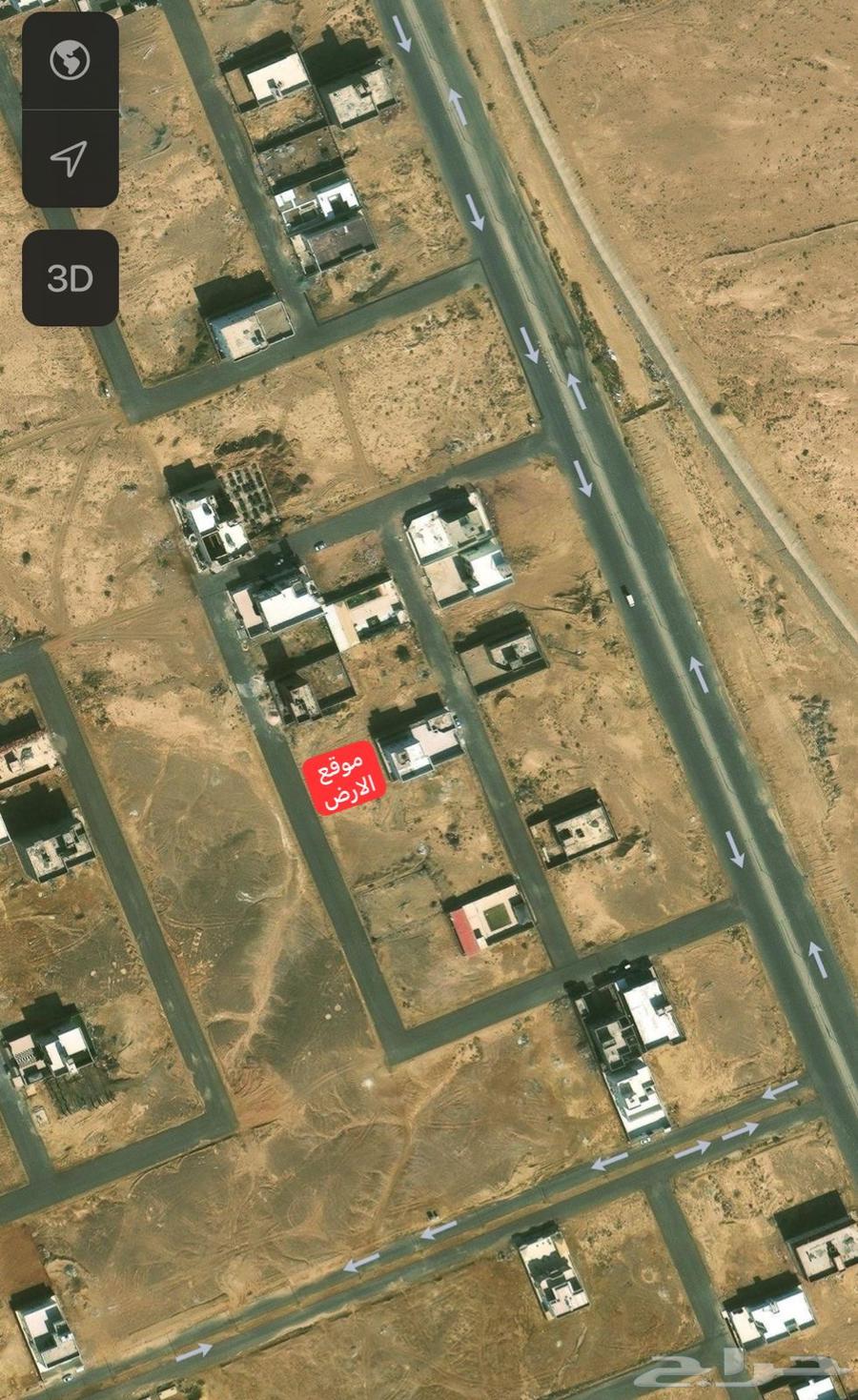Switch the map to 3D view
The height and width of the screenshot is (1400, 858).
[70, 278]
